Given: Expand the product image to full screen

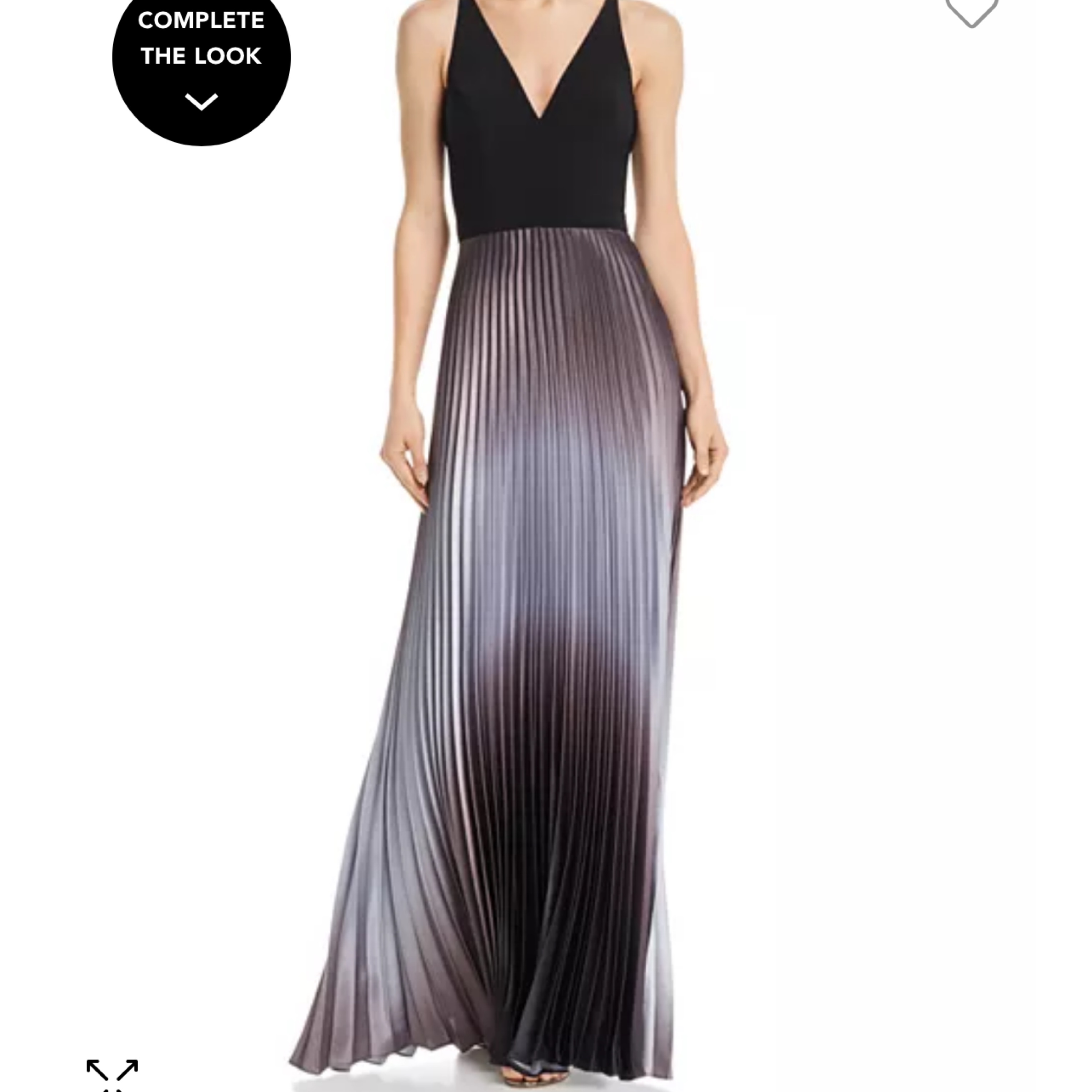Looking at the screenshot, I should tap(112, 1073).
